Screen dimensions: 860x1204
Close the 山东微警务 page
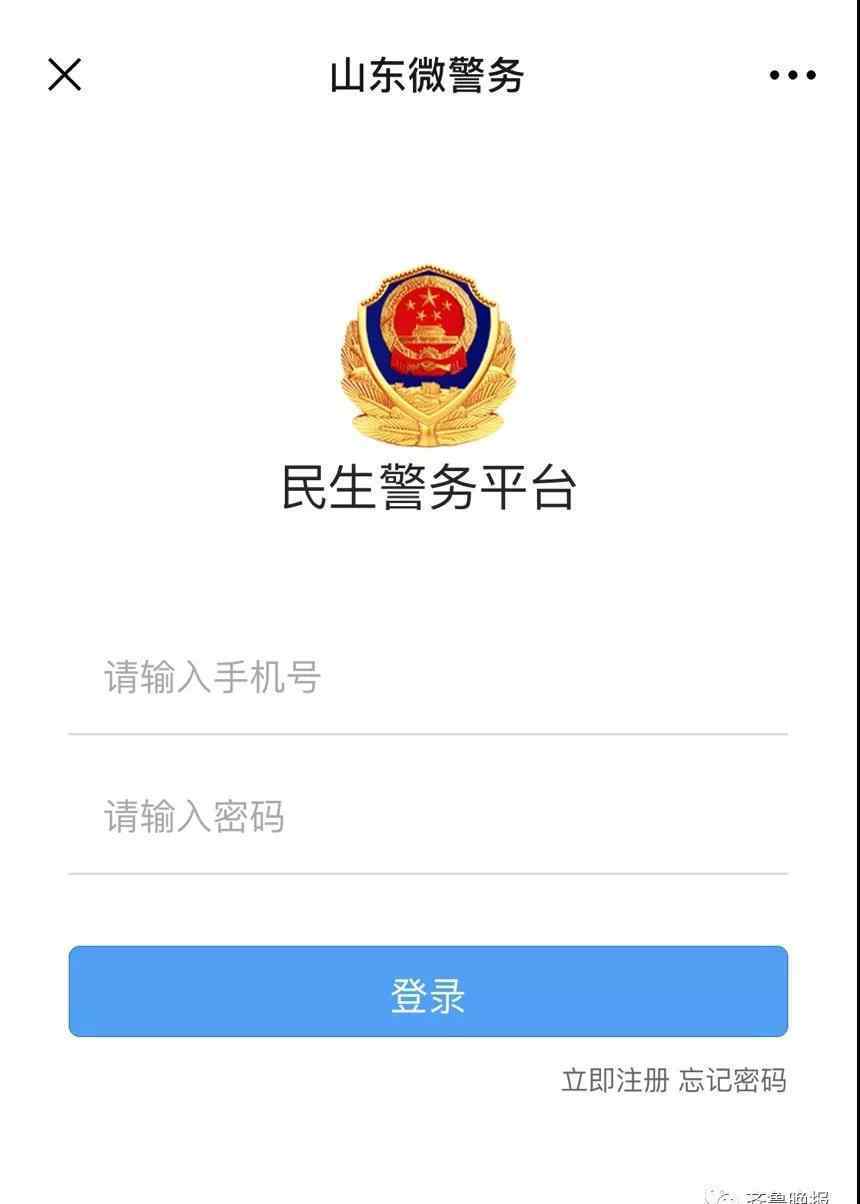point(65,75)
